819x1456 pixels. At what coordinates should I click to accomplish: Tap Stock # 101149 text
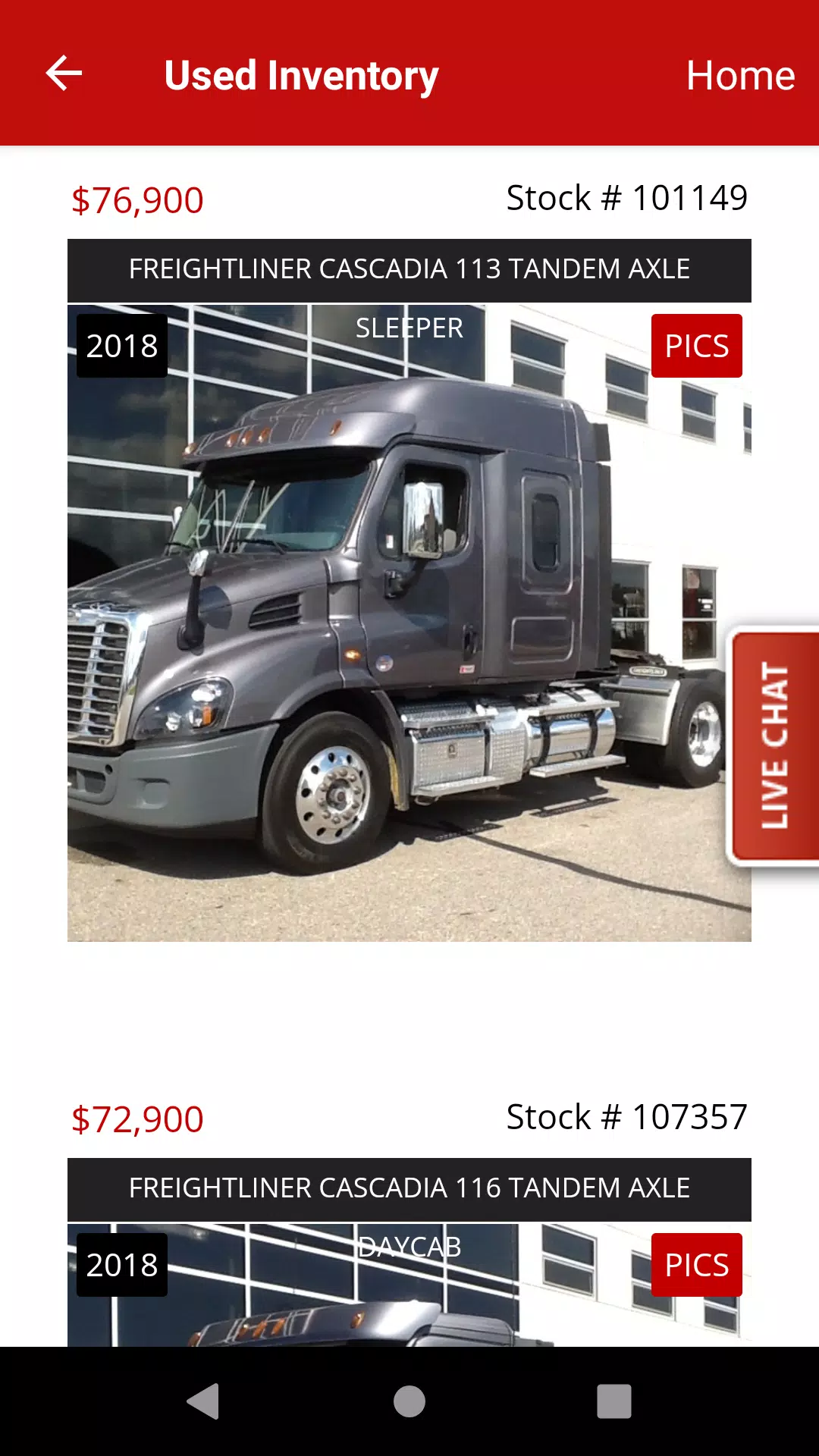point(627,198)
